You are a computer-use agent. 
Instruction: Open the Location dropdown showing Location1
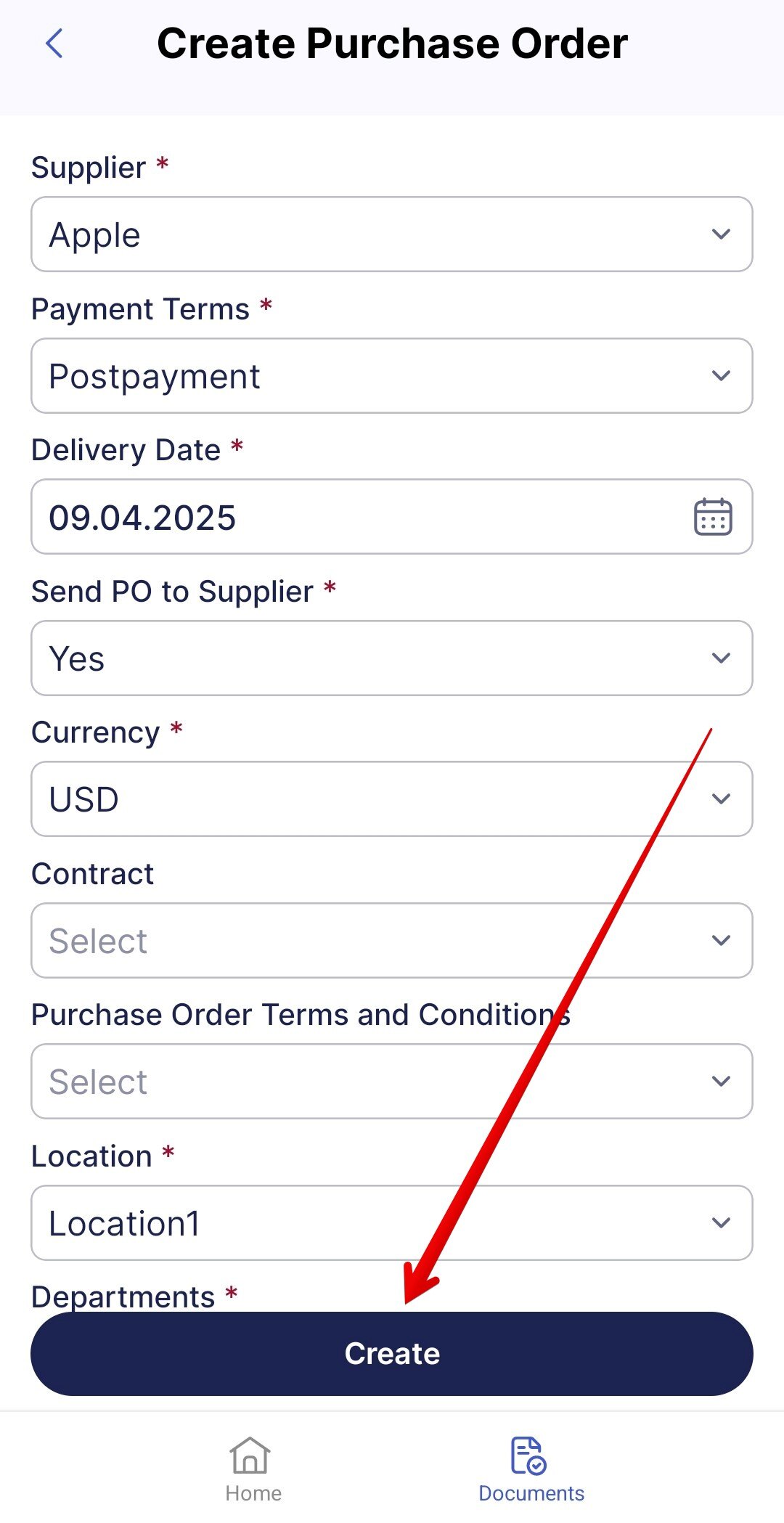pos(392,1223)
